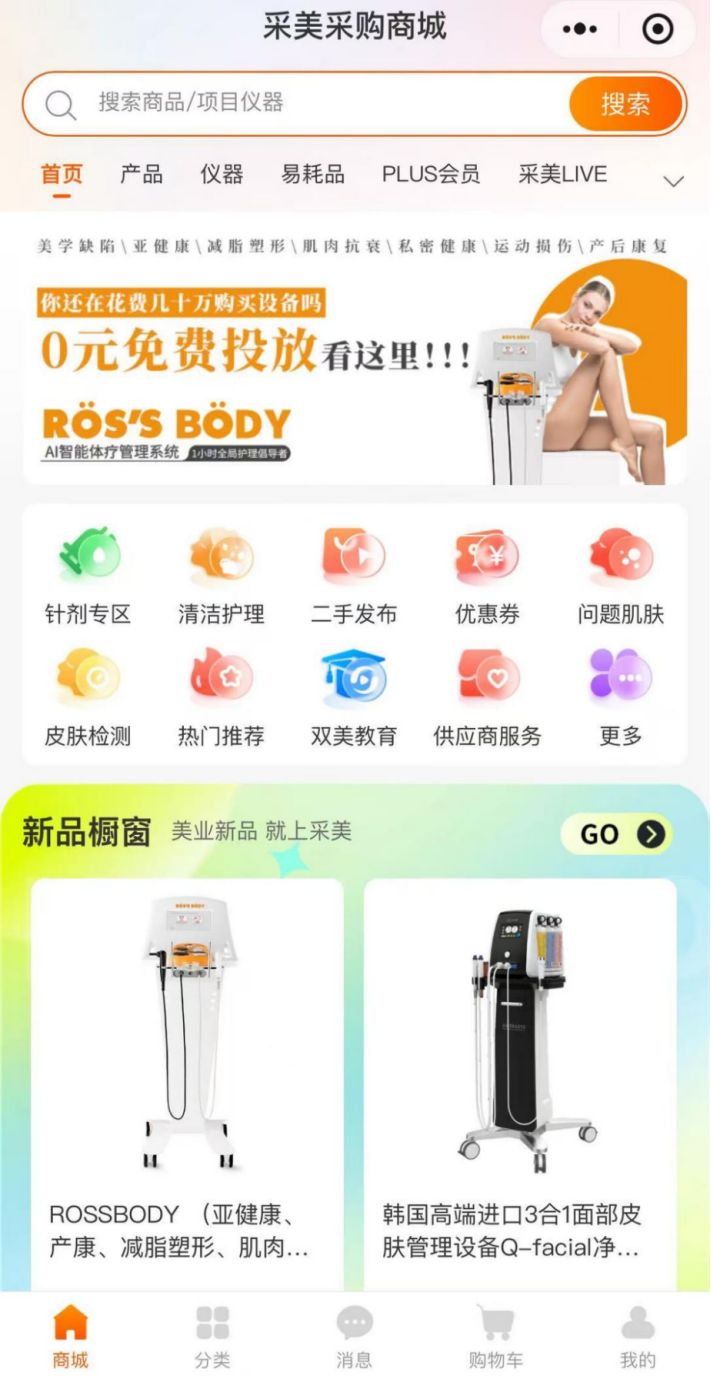Tap the orange 搜索 button
The image size is (711, 1396).
point(626,104)
